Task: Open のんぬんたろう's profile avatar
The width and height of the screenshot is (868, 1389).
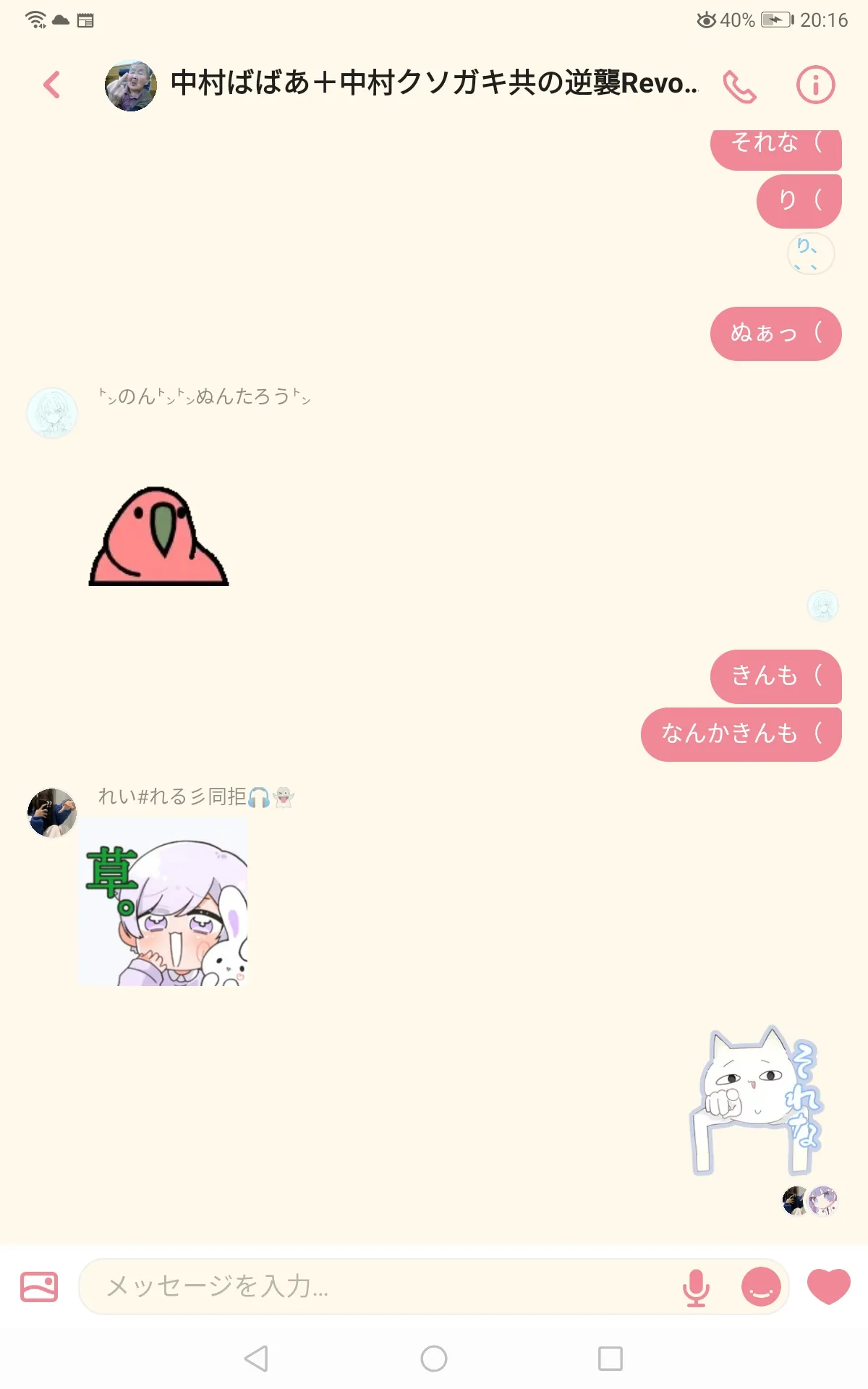Action: (x=52, y=413)
